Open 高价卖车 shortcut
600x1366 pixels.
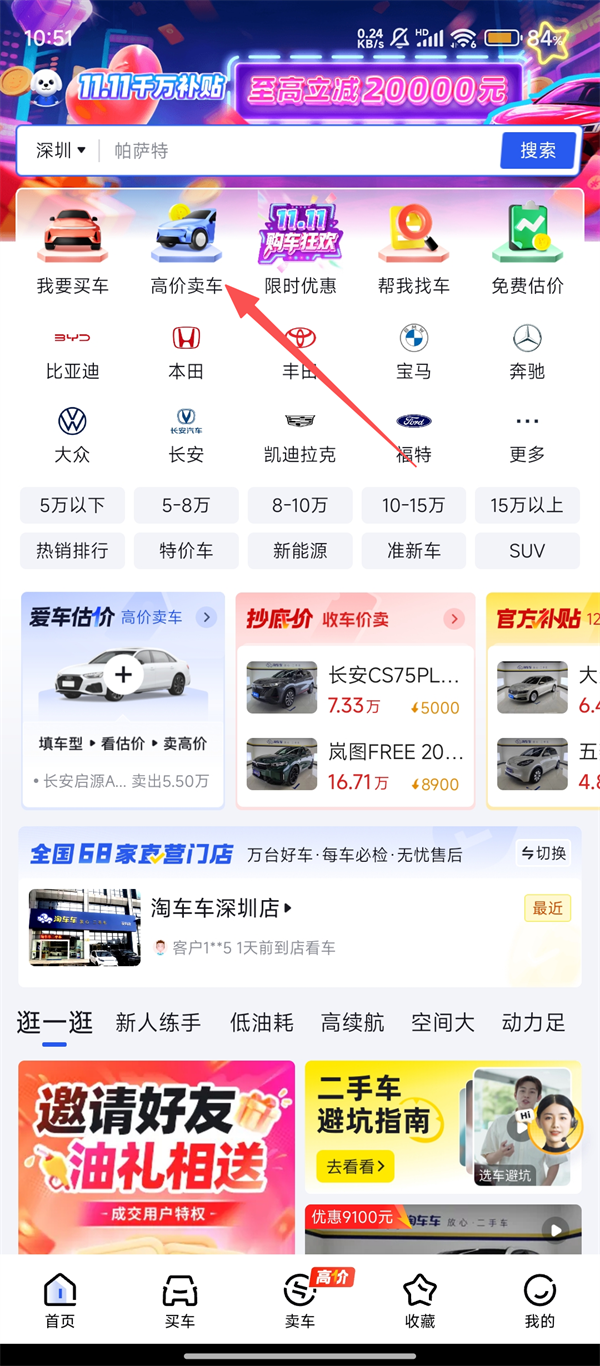(x=186, y=250)
